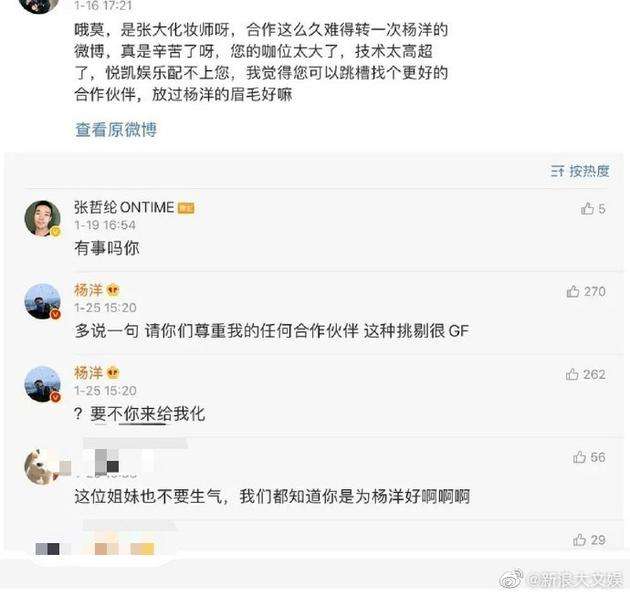Open 杨洋's avatar beside 多说一句 comment
The width and height of the screenshot is (630, 596).
pos(42,301)
